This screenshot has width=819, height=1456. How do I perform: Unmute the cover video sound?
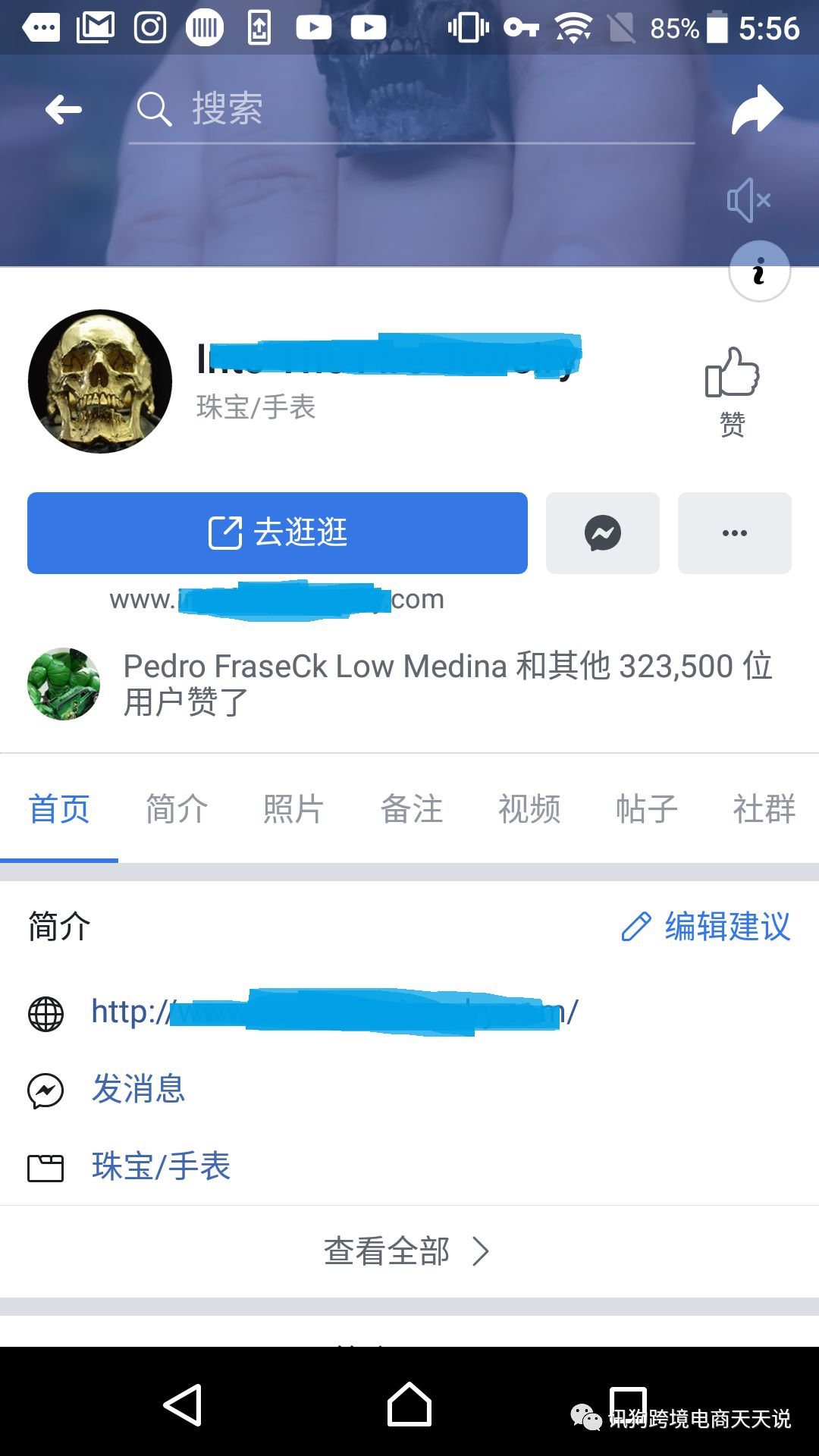tap(748, 200)
